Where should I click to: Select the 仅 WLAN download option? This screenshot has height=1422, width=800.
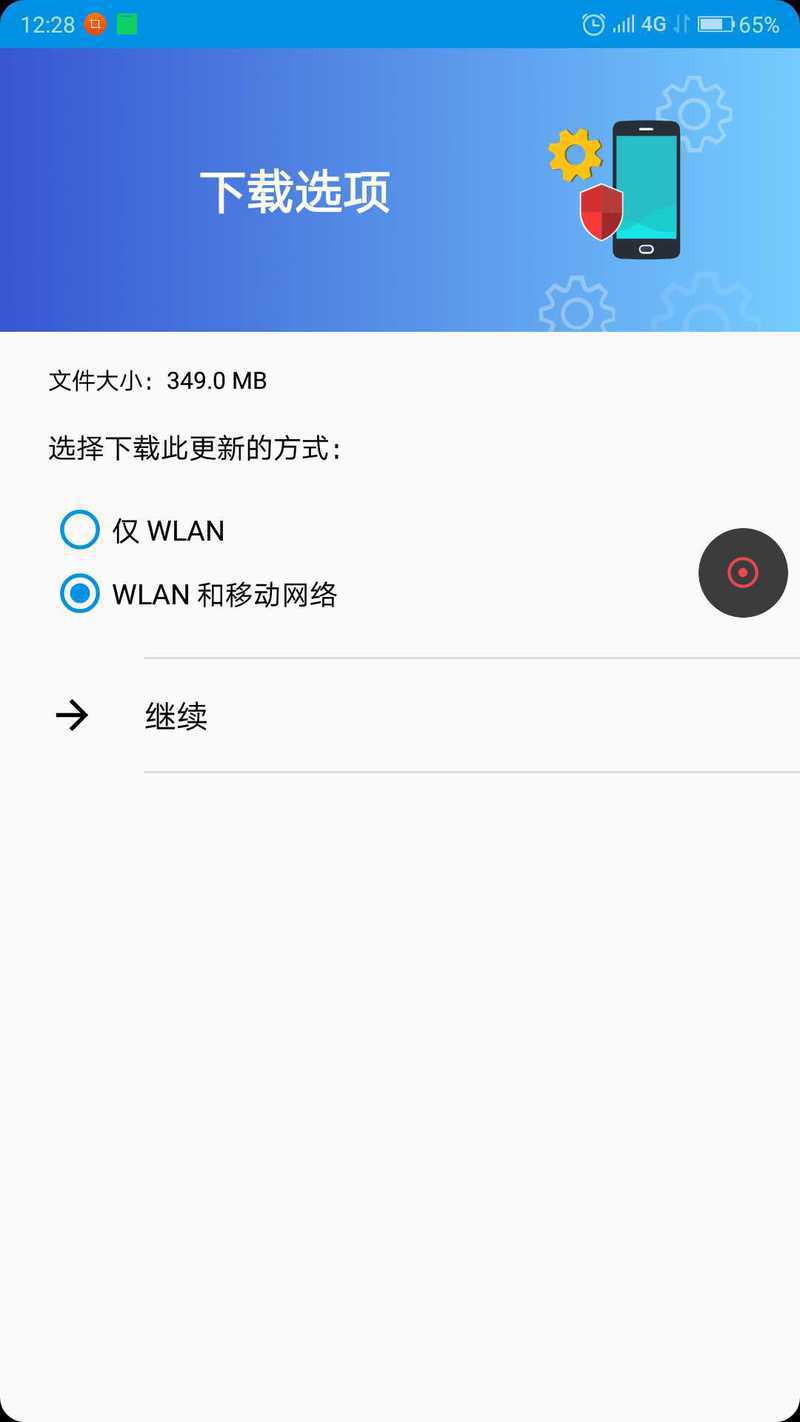pyautogui.click(x=142, y=530)
